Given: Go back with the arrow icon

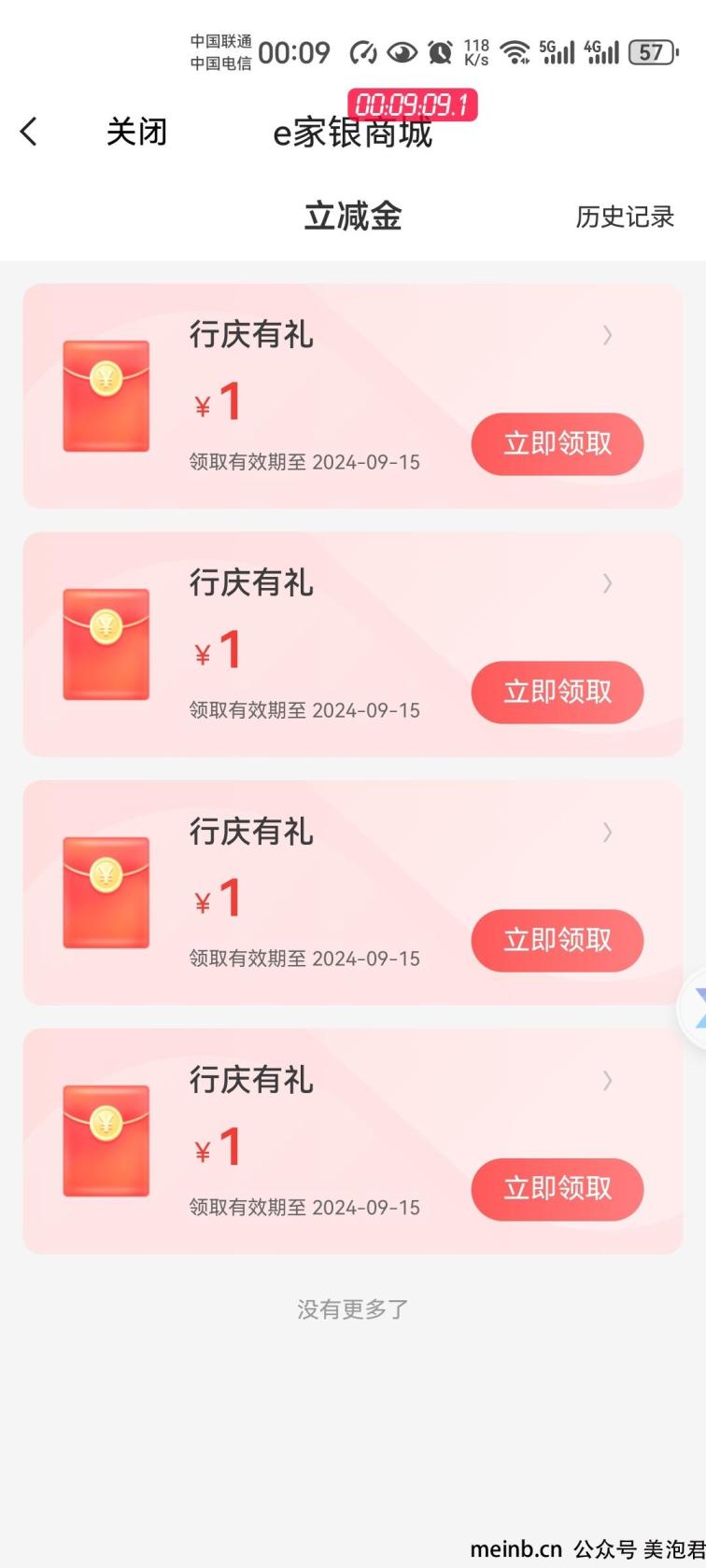Looking at the screenshot, I should point(29,132).
